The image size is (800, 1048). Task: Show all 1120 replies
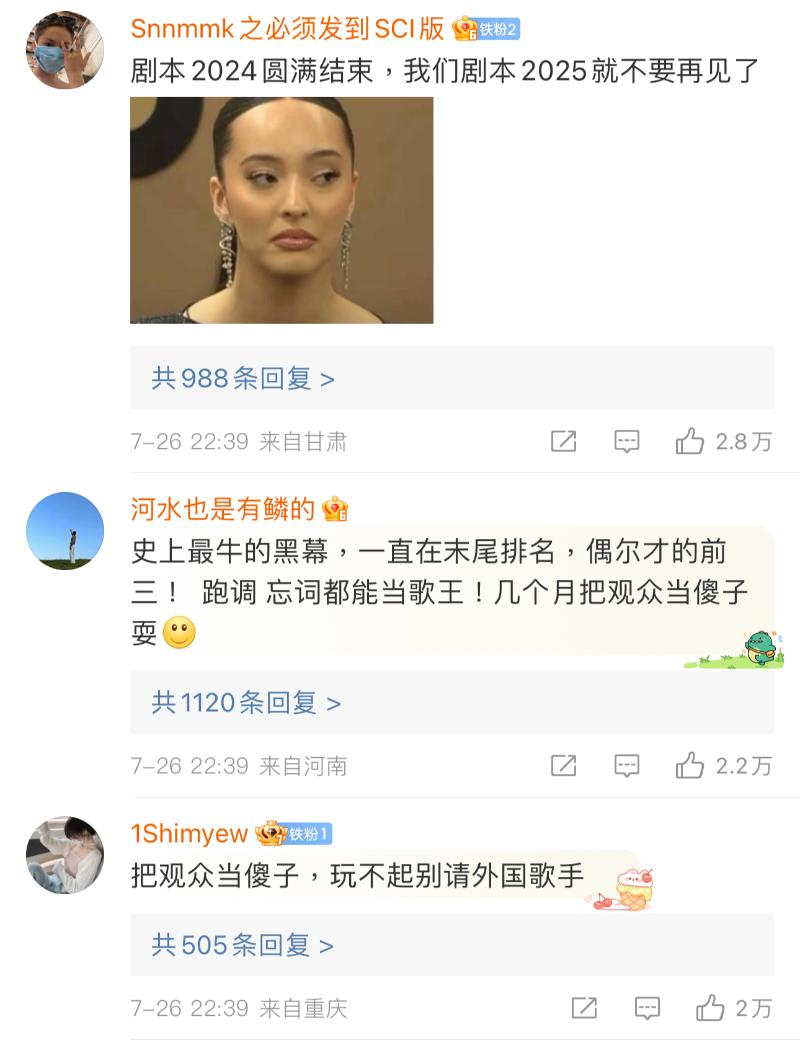pos(246,703)
